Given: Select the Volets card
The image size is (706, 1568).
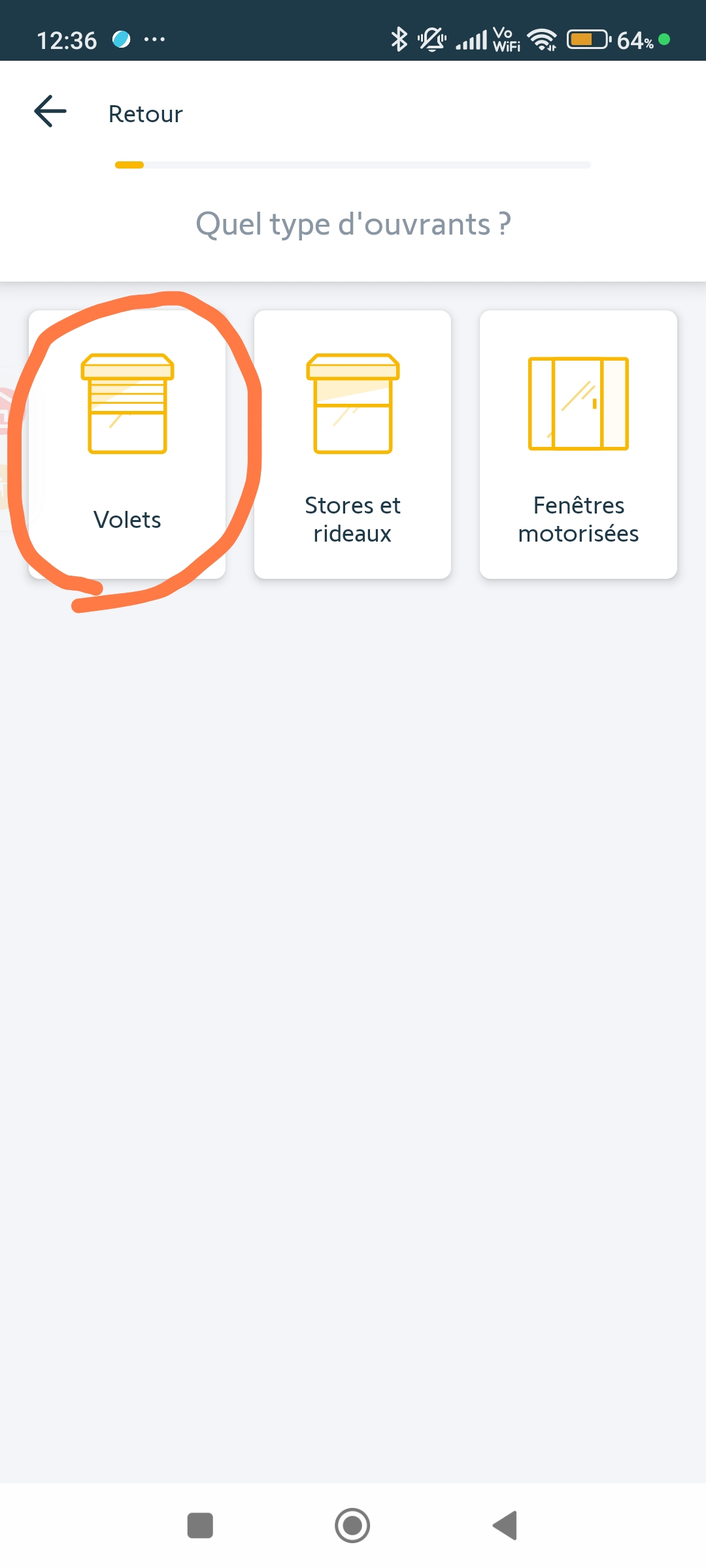Looking at the screenshot, I should click(x=127, y=444).
